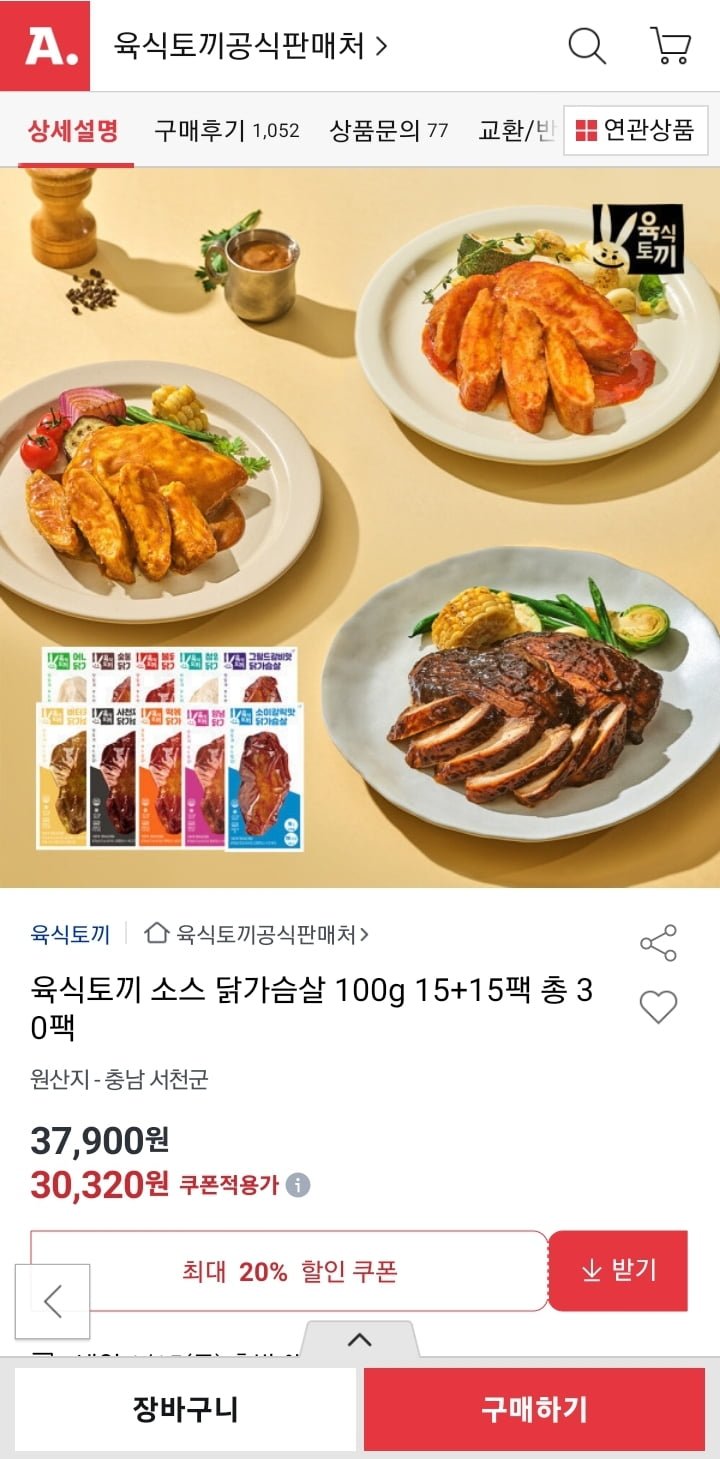This screenshot has height=1459, width=720.
Task: Open the shopping cart
Action: 670,46
